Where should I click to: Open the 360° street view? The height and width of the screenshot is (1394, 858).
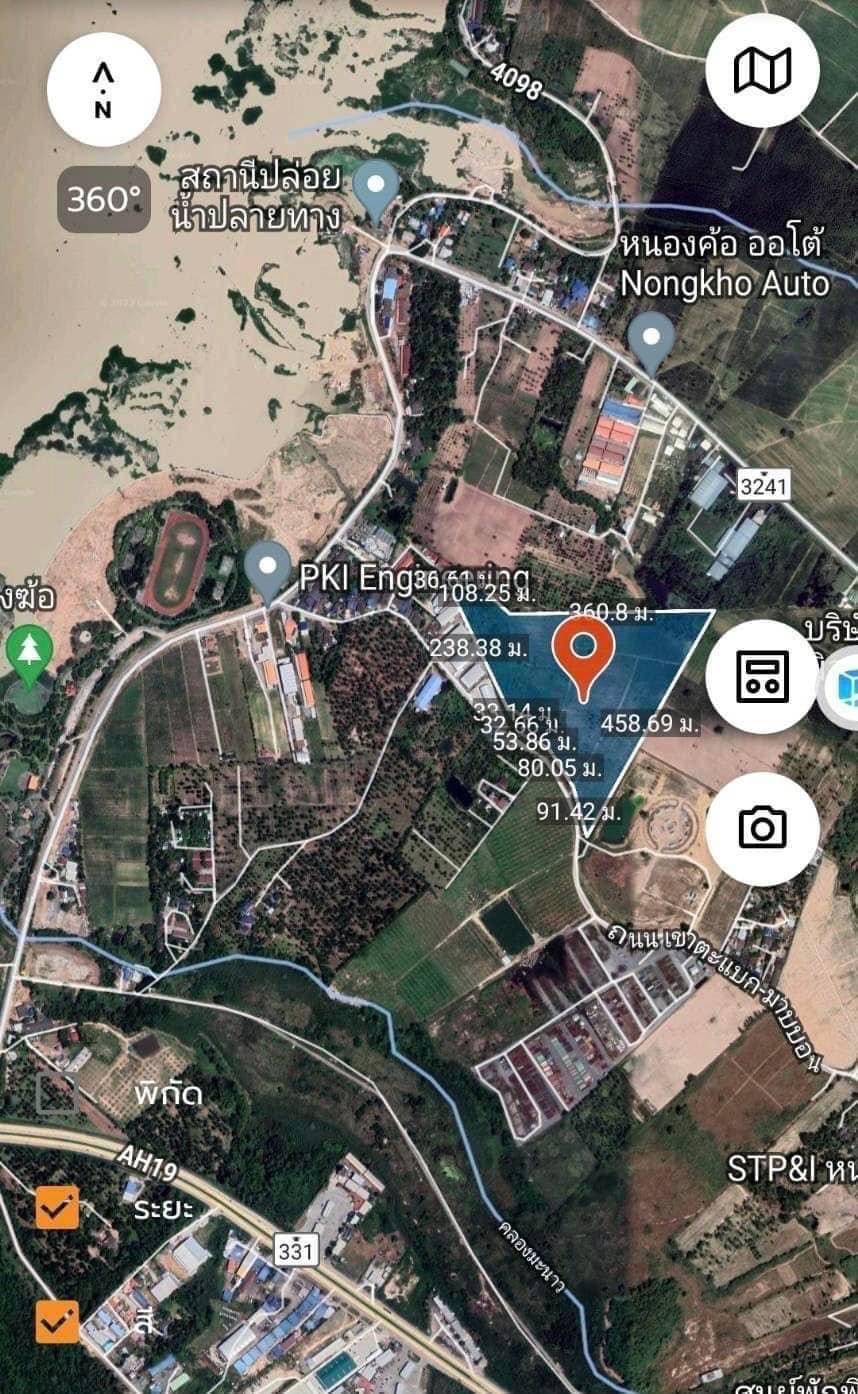pyautogui.click(x=103, y=199)
